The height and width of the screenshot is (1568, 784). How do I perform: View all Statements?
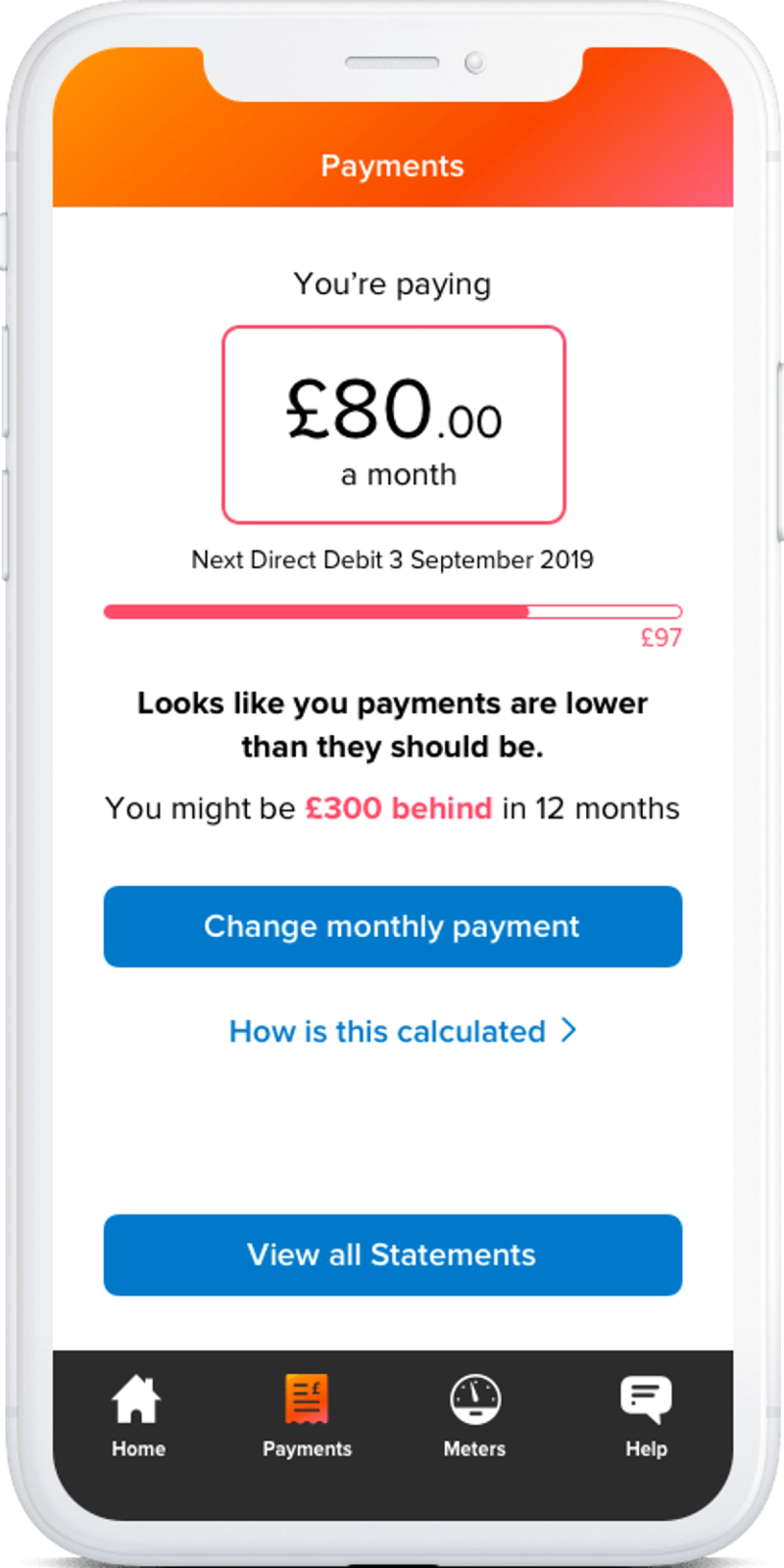[x=392, y=1254]
